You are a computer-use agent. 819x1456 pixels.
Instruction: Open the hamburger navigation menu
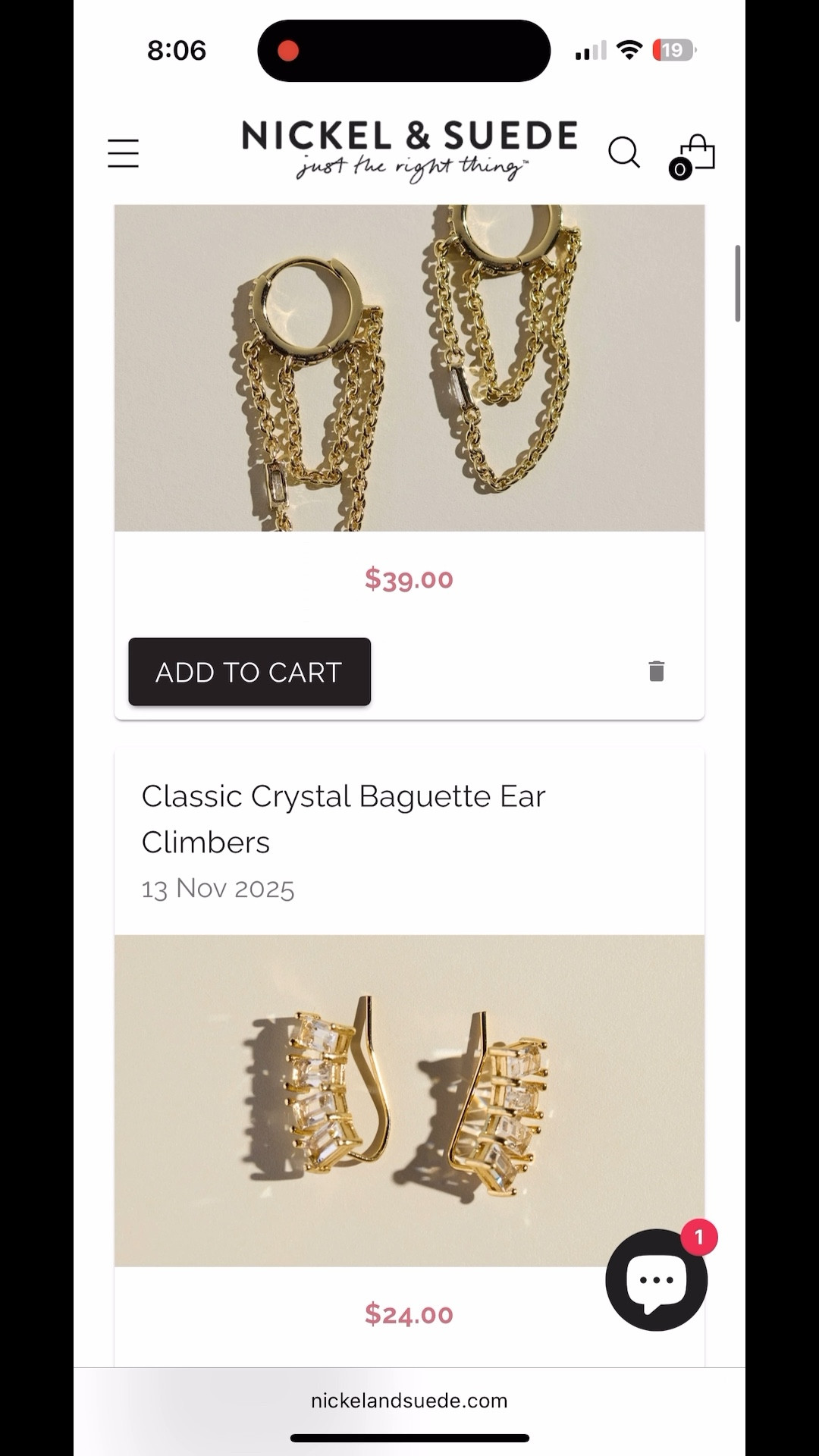123,152
